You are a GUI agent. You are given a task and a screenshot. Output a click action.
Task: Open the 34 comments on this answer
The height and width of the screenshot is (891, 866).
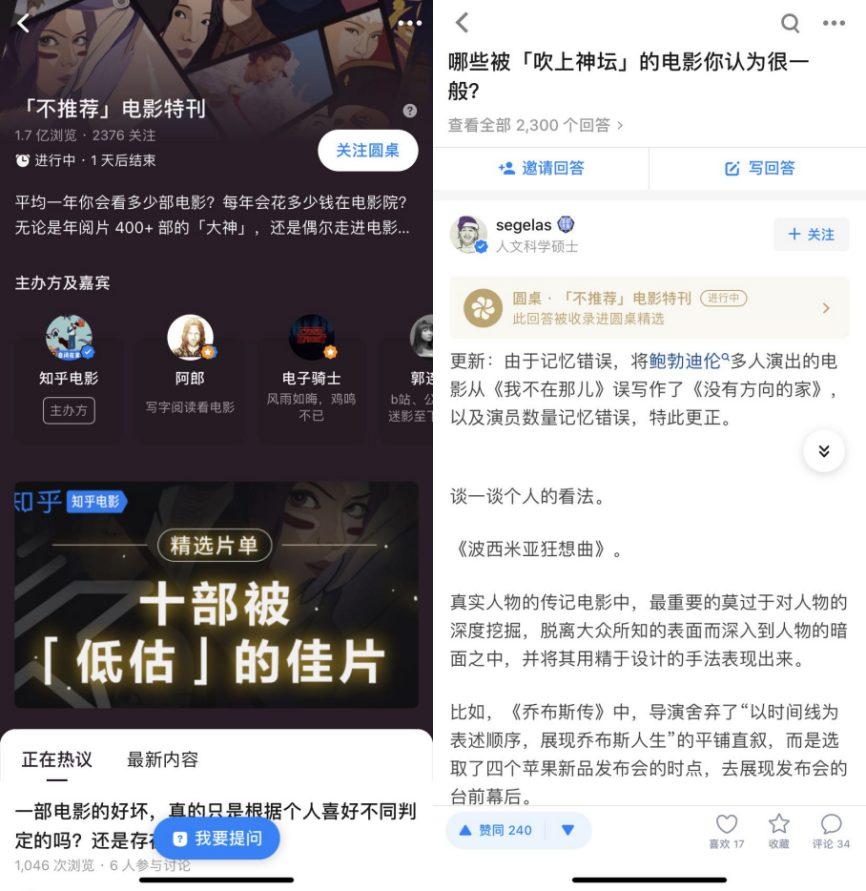[x=830, y=829]
